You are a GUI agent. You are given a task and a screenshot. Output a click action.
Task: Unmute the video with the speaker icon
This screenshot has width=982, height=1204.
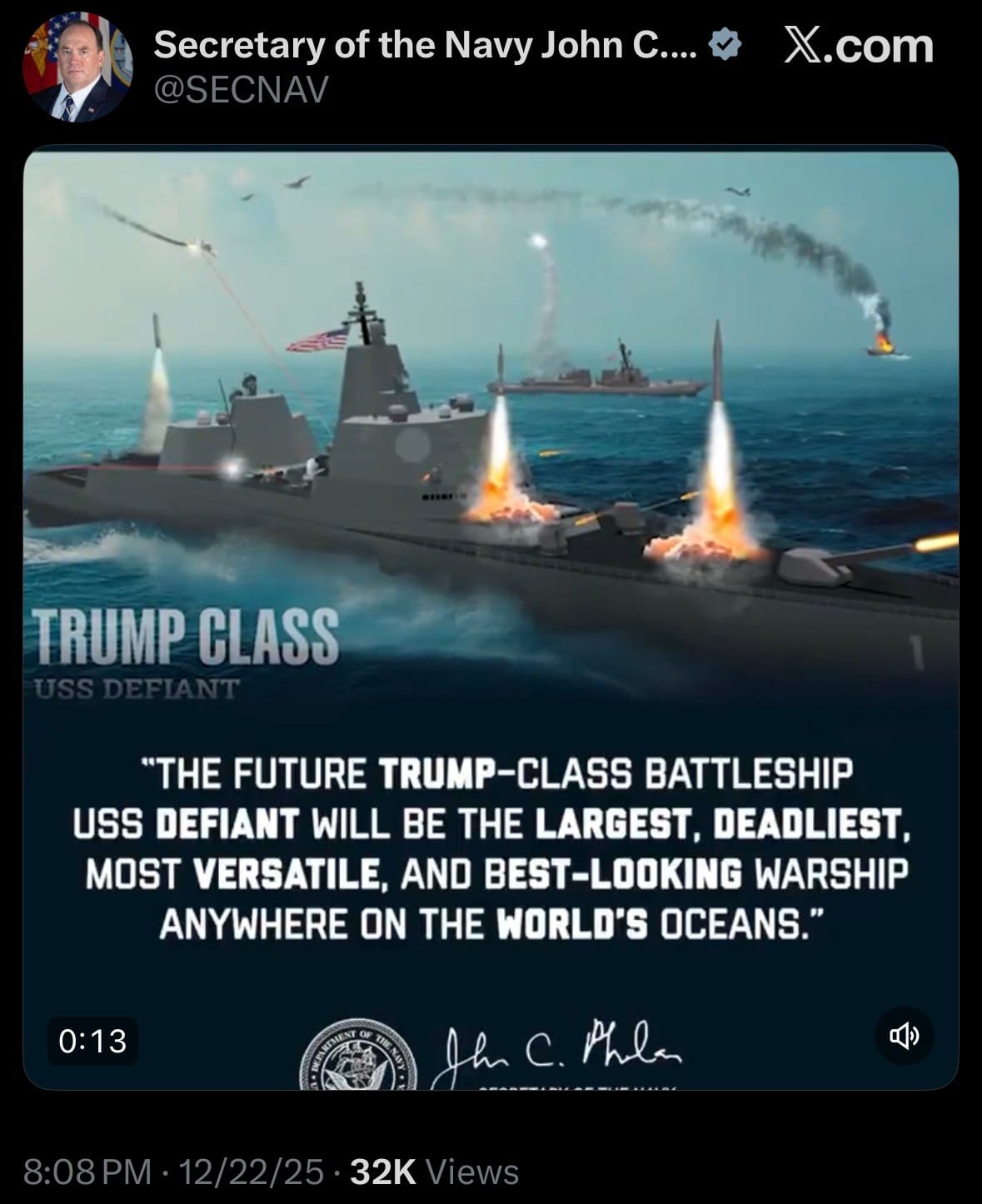[906, 1037]
